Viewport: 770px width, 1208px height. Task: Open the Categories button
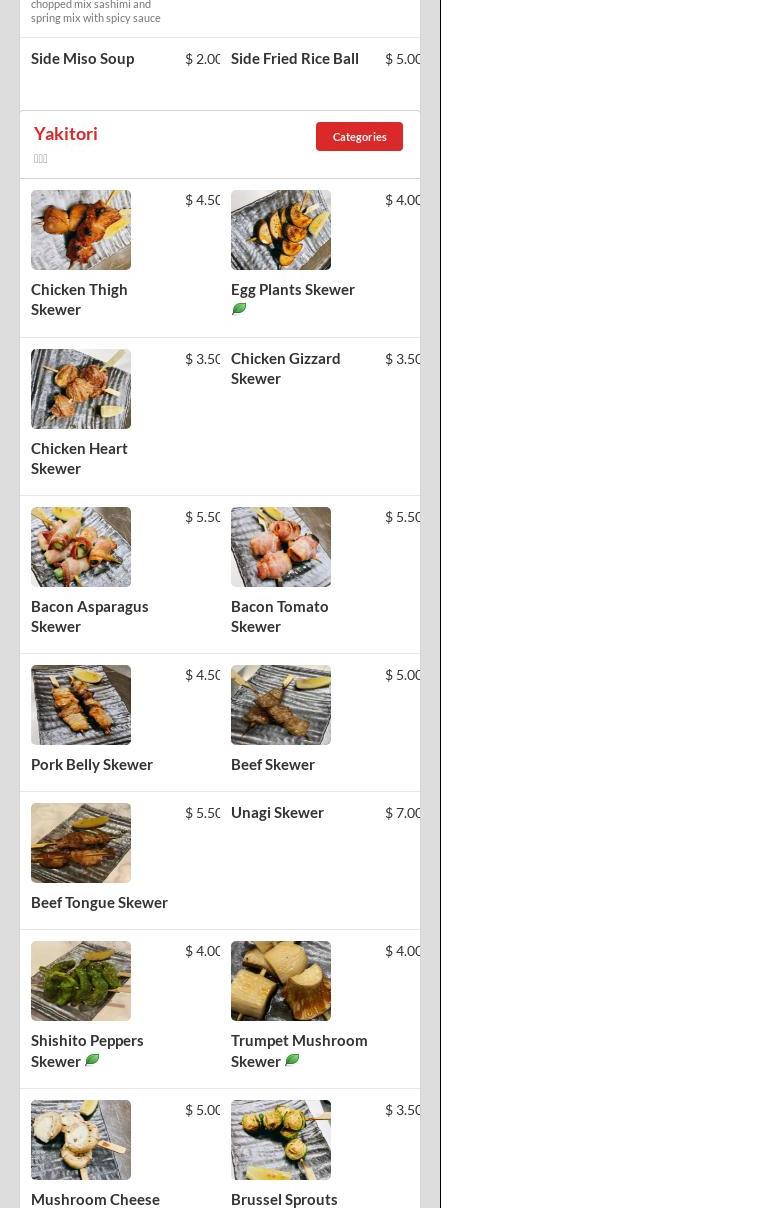(359, 137)
